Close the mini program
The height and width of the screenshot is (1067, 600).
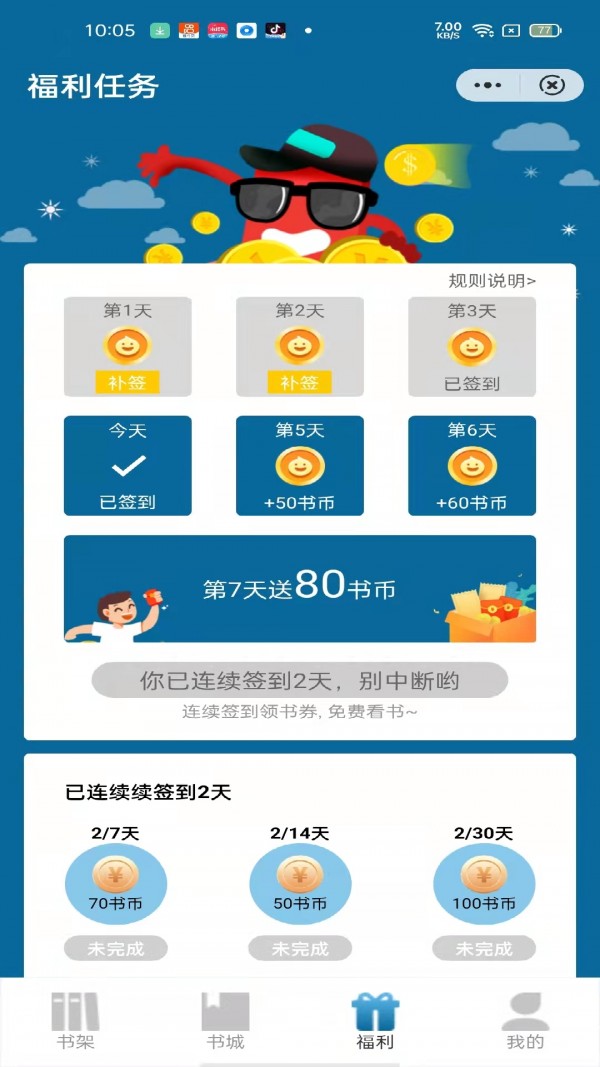[x=551, y=86]
